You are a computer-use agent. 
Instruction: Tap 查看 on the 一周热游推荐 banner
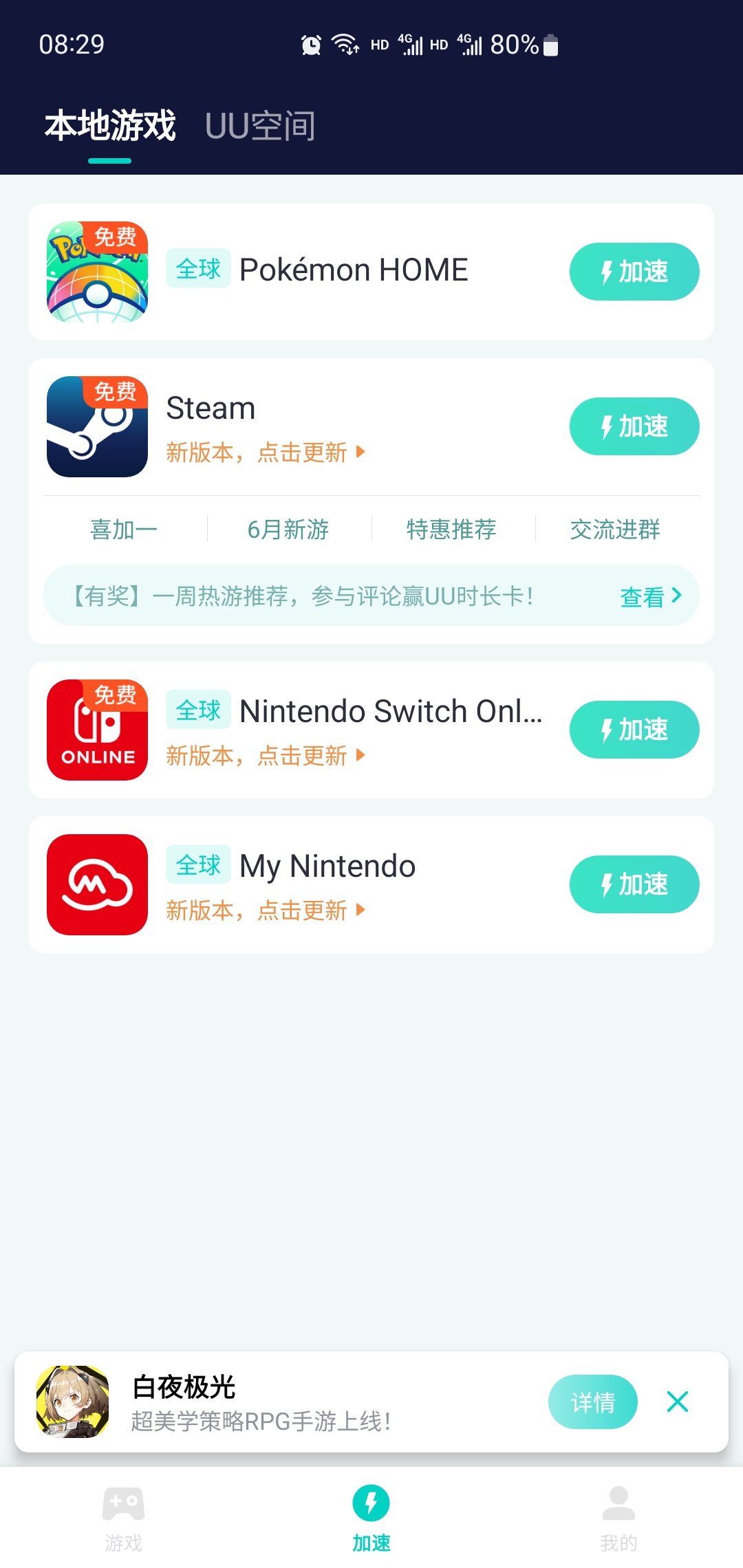click(649, 596)
